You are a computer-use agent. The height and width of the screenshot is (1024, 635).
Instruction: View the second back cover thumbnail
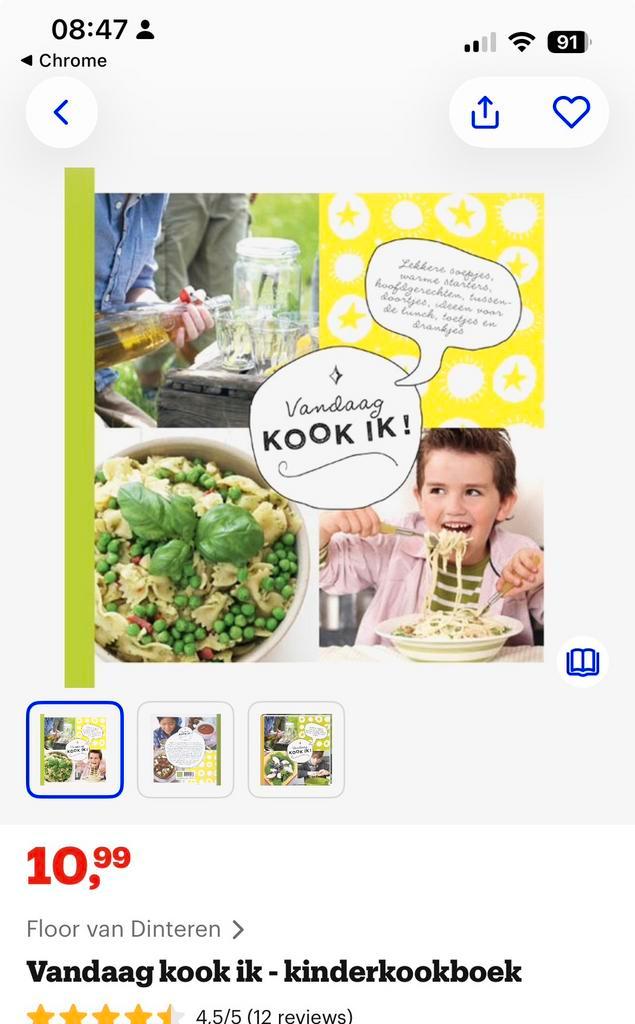185,749
